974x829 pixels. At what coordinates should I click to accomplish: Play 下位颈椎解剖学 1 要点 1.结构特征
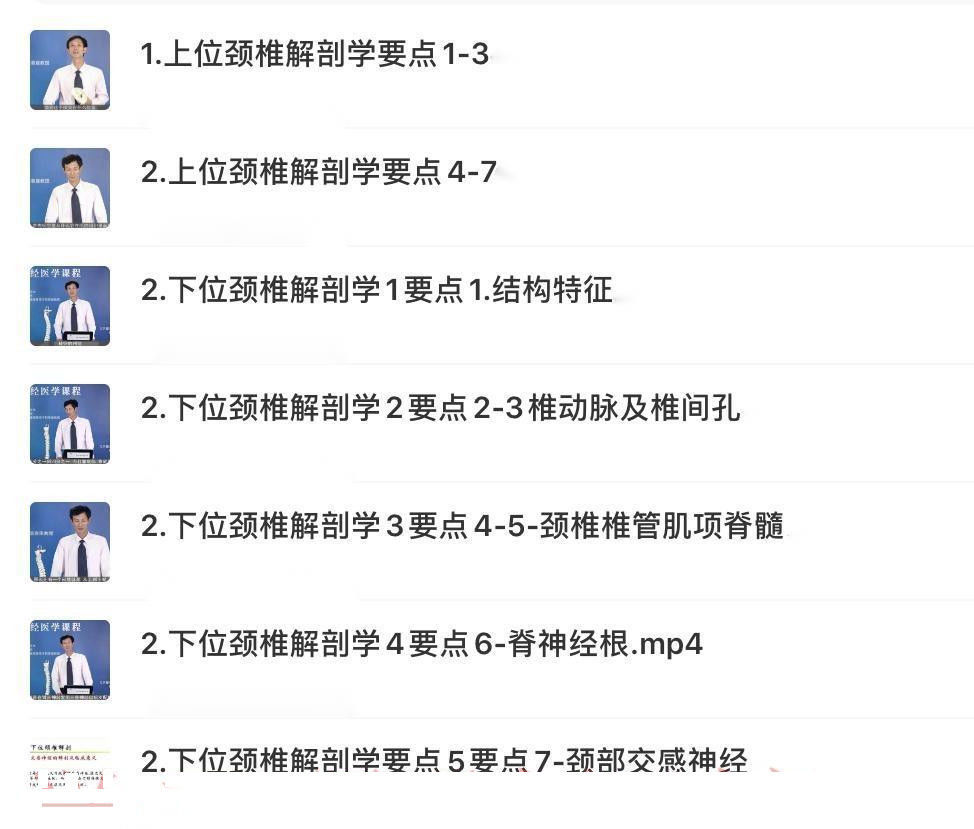coord(376,291)
